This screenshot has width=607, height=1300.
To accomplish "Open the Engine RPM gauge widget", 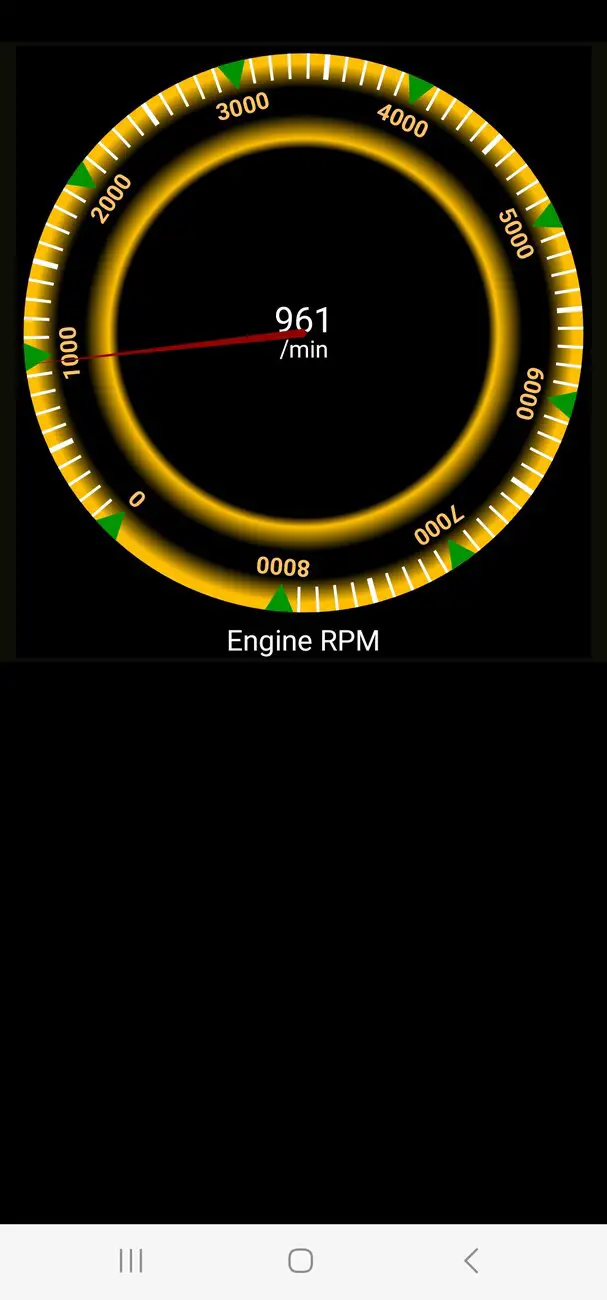I will (x=303, y=351).
